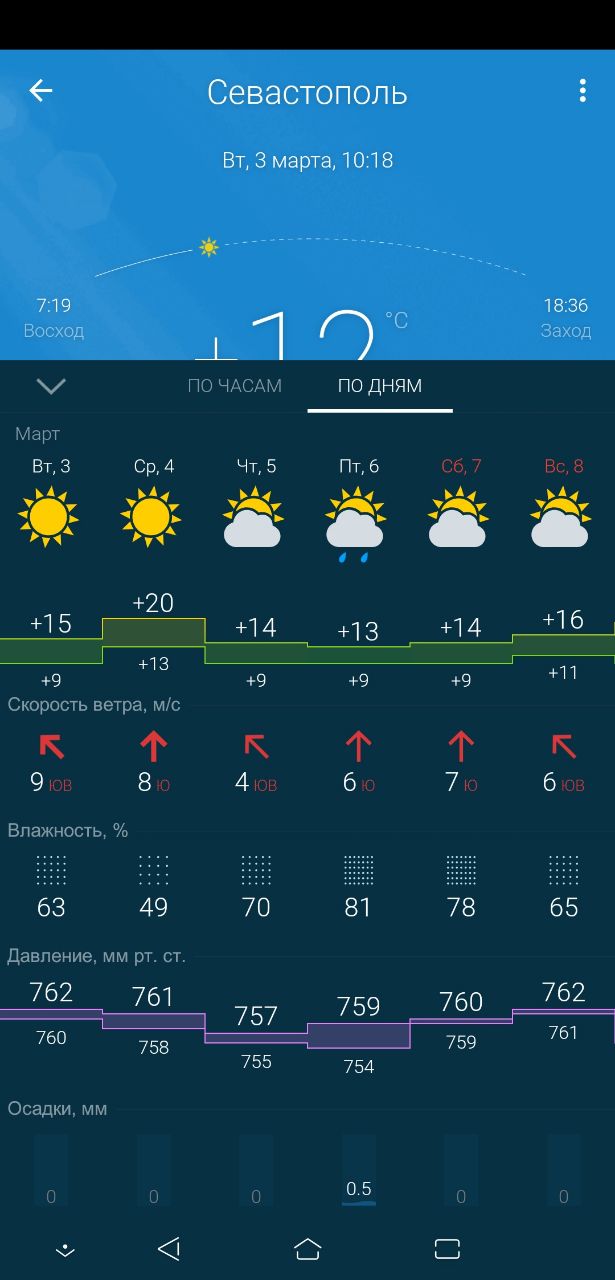This screenshot has height=1280, width=615.
Task: Switch to the ПО ЧАСАМ tab
Action: (x=235, y=386)
